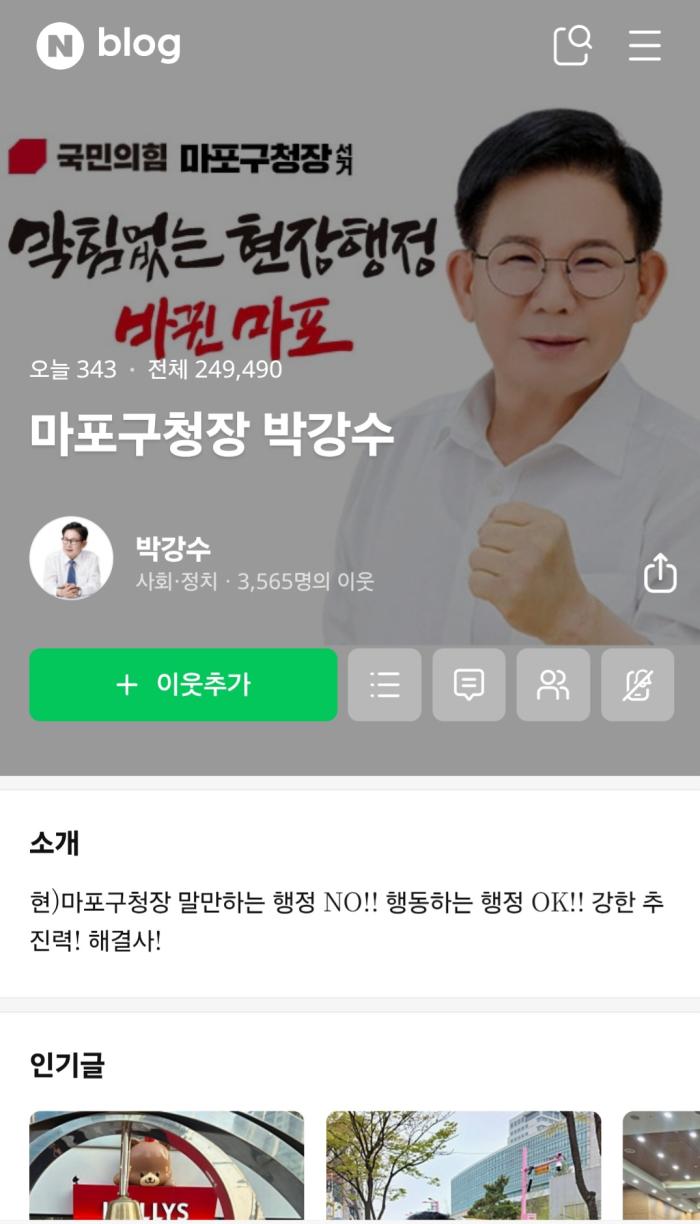Open the popular post with teddy bear image
The image size is (700, 1224).
coord(166,1166)
